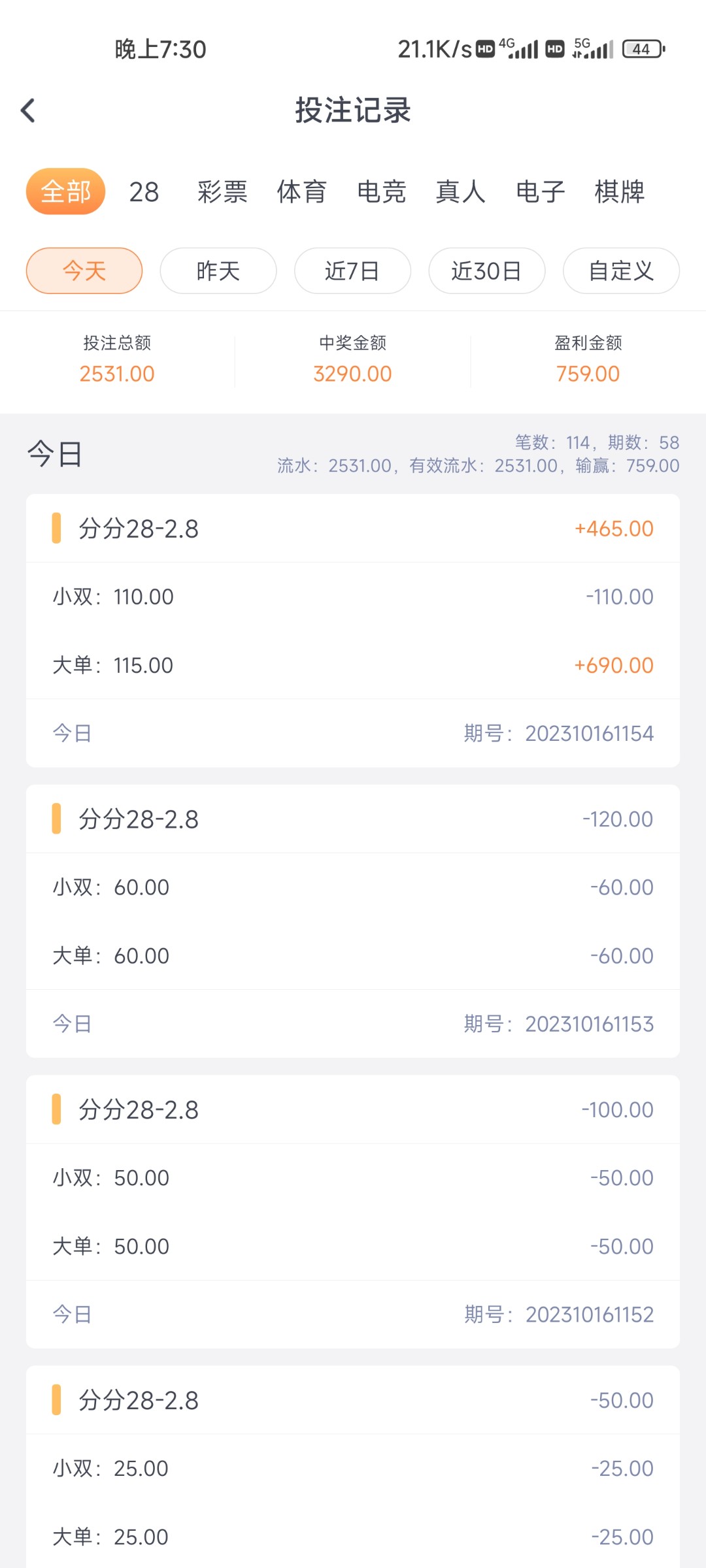Open the 自定义 custom date picker
The image size is (706, 1568).
(620, 270)
